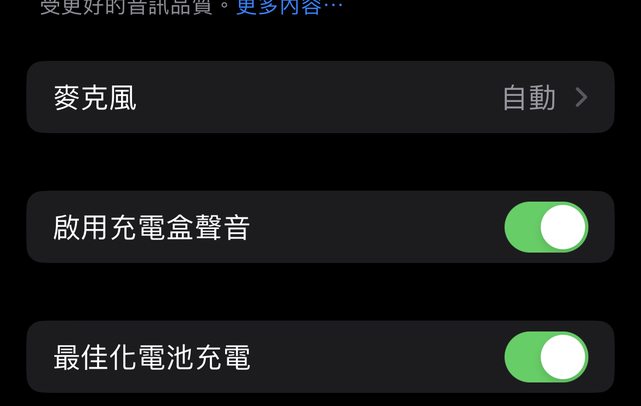Open the 麥克風 setting row

tap(320, 97)
